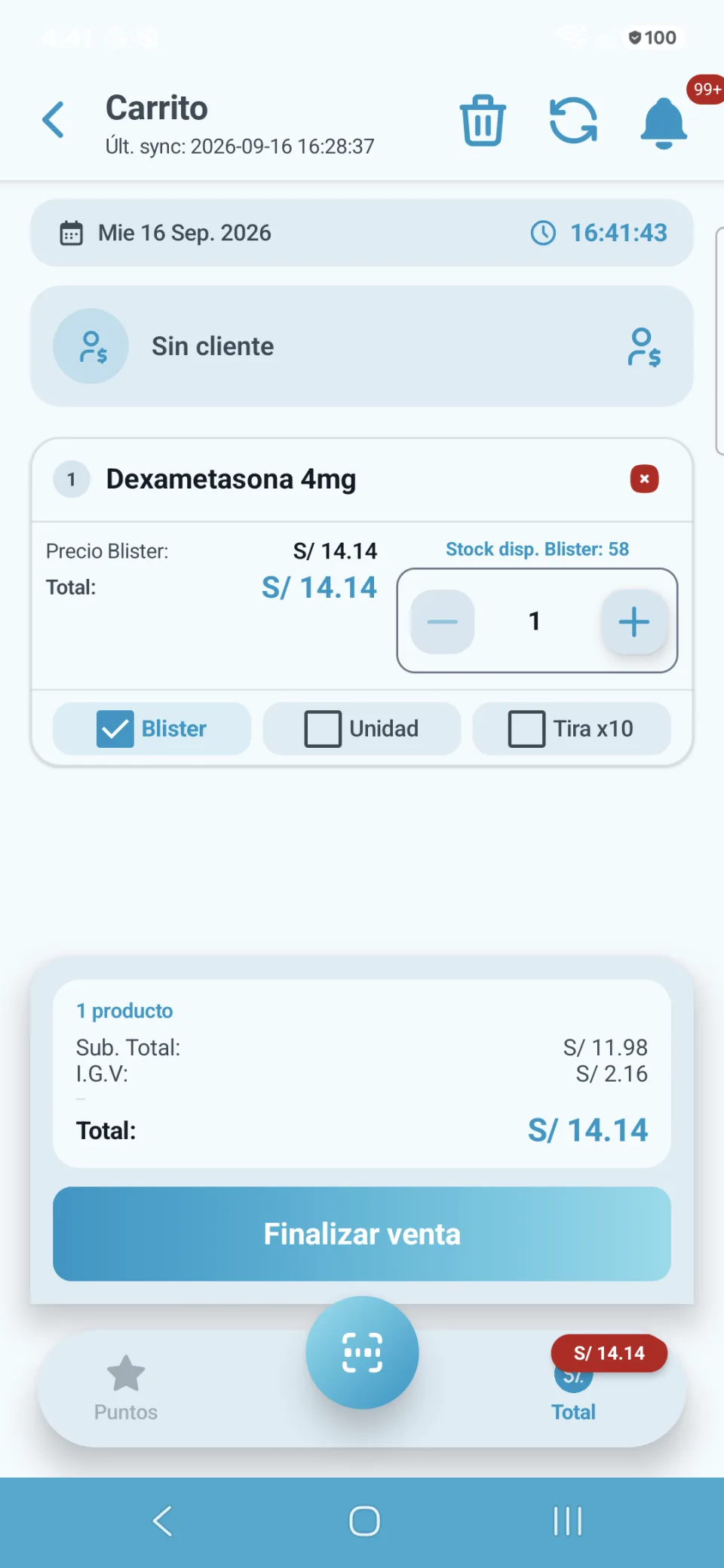Open the barcode scanner button
The image size is (724, 1568).
pos(362,1352)
